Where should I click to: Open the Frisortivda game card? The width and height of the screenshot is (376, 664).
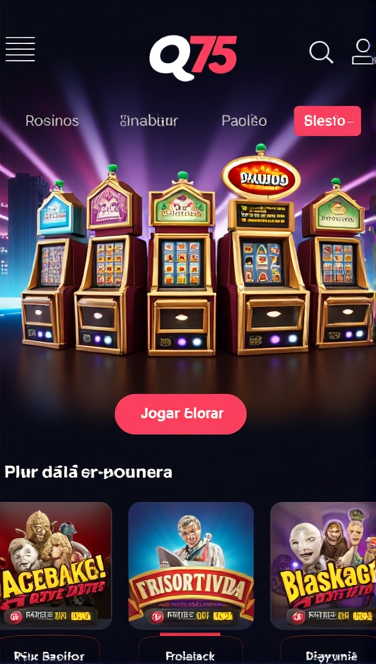point(191,566)
